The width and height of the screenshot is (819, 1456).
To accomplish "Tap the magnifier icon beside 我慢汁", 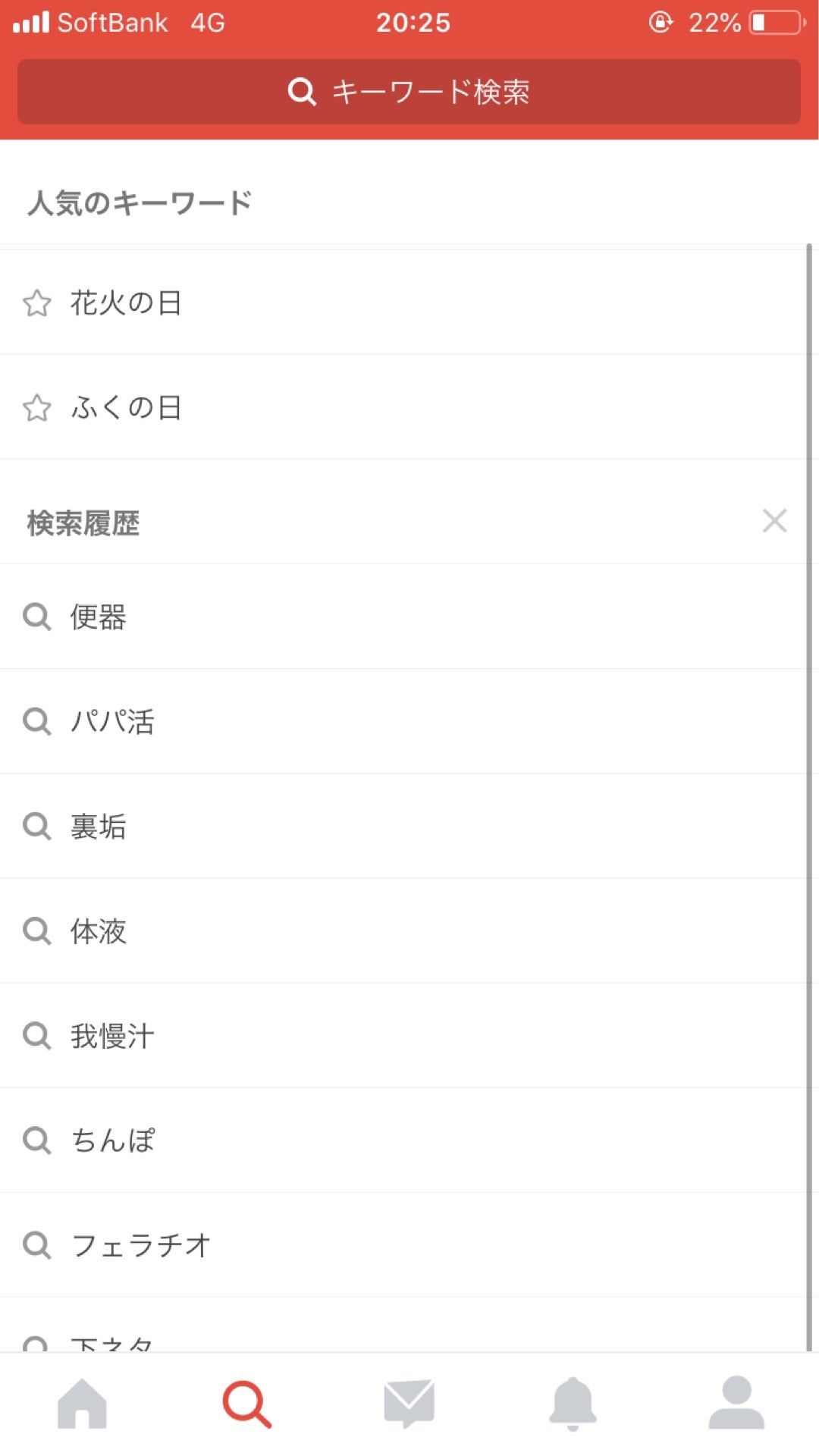I will click(38, 1037).
